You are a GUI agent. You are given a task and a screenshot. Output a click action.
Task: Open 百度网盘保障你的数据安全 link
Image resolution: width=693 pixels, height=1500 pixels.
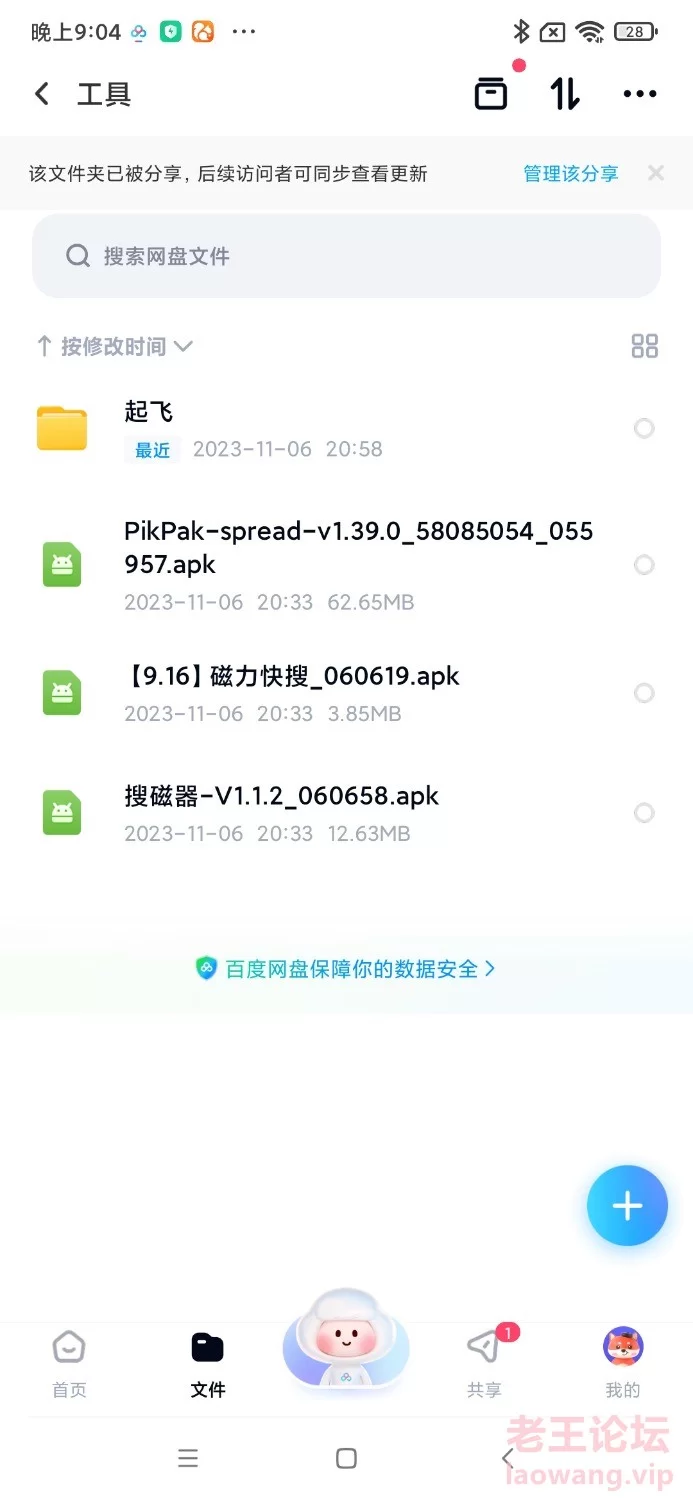pos(346,968)
